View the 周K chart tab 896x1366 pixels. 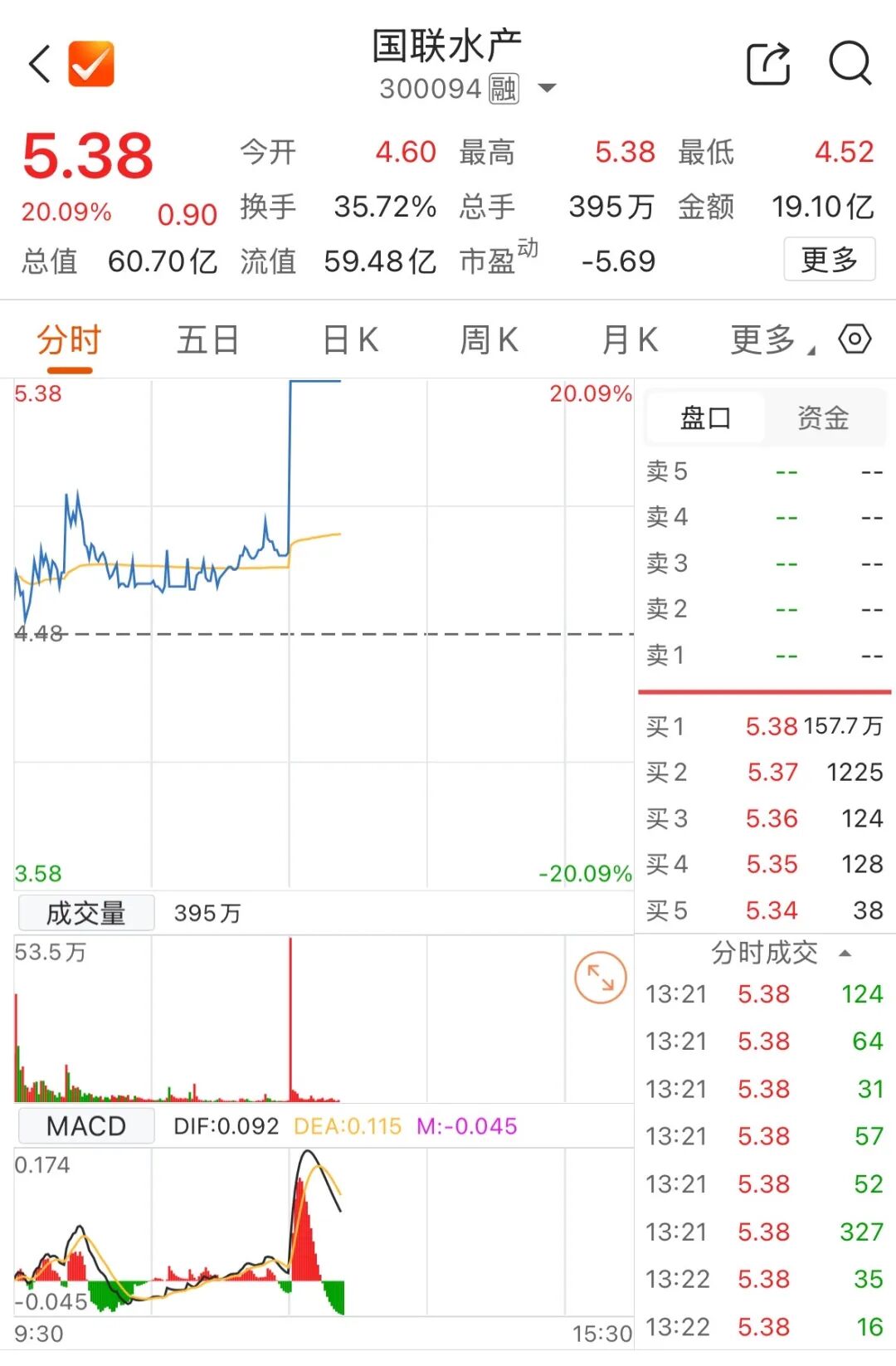[x=489, y=340]
